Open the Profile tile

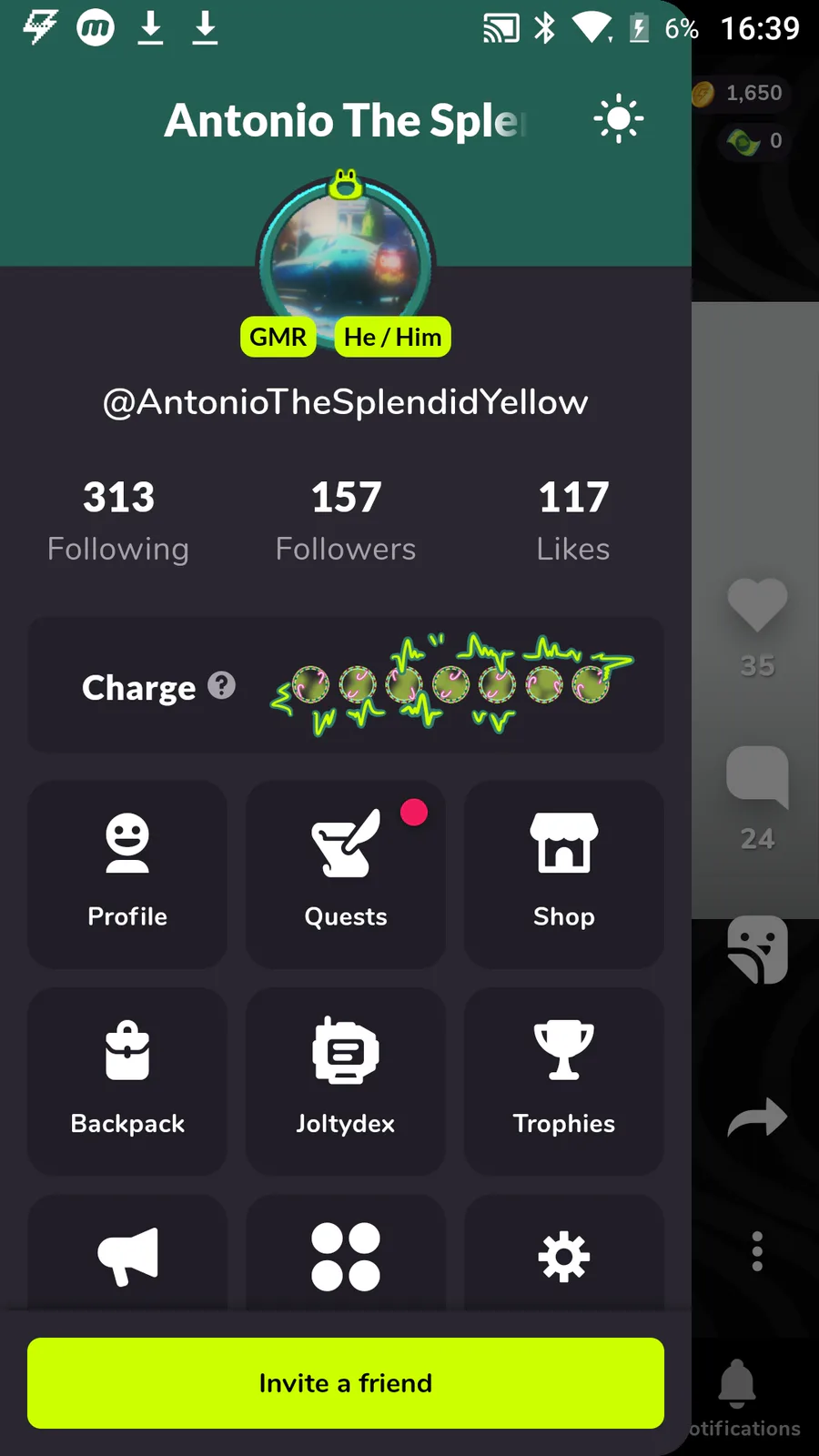[x=127, y=875]
